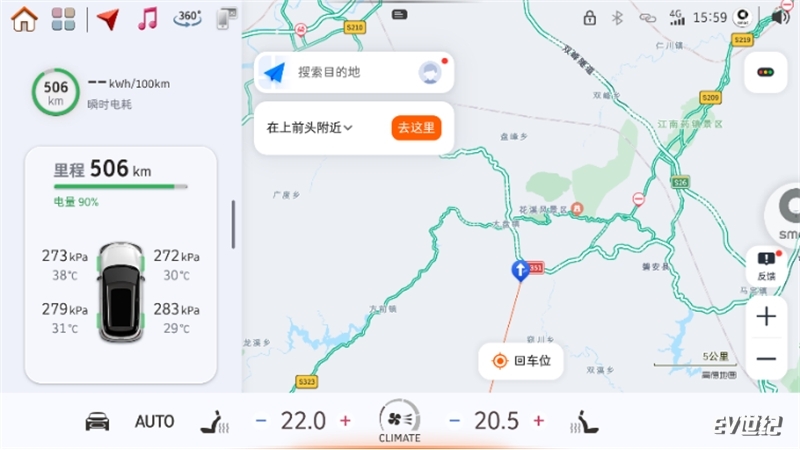The image size is (800, 450).
Task: Expand the 在上前头附近 dropdown
Action: click(310, 128)
